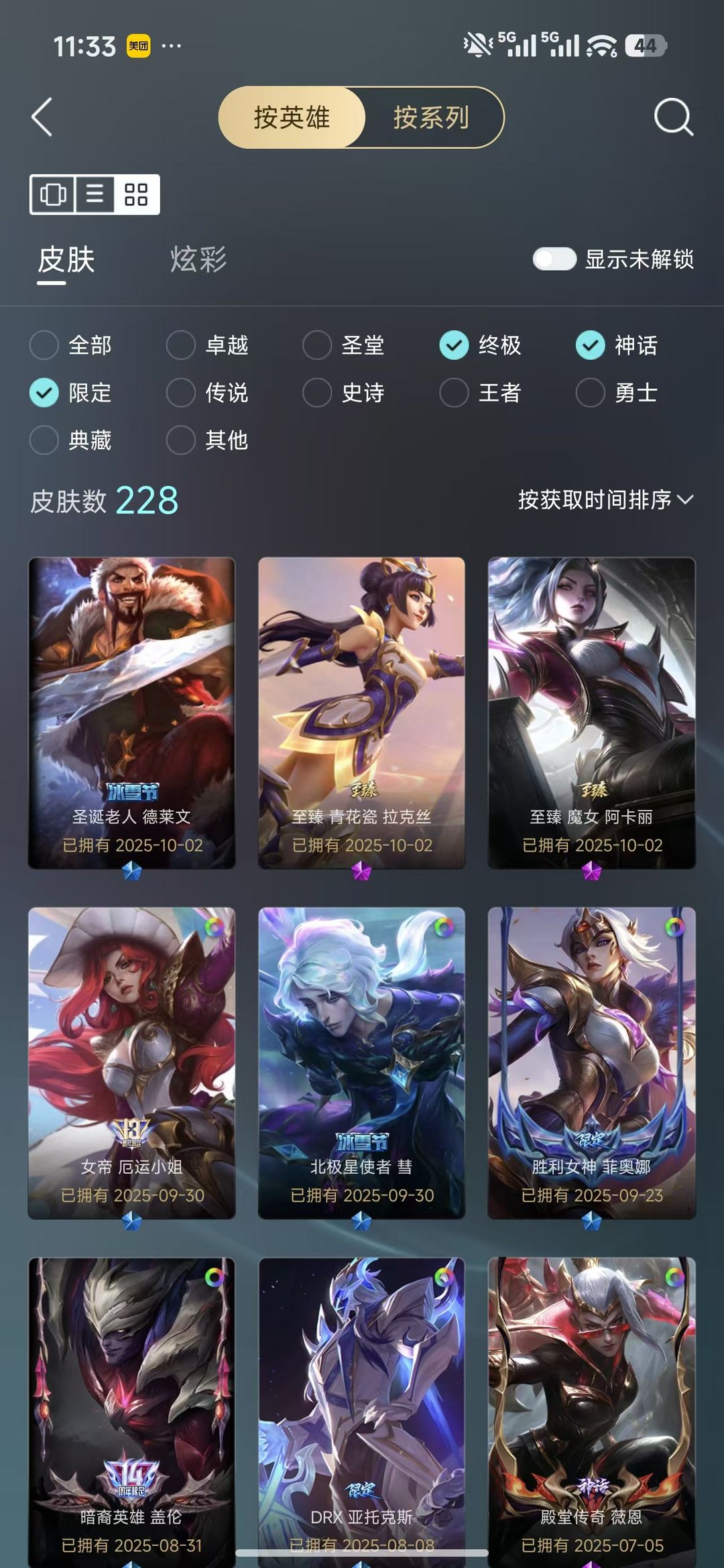Toggle the 显示未解锁 switch
The width and height of the screenshot is (724, 1568).
(554, 259)
